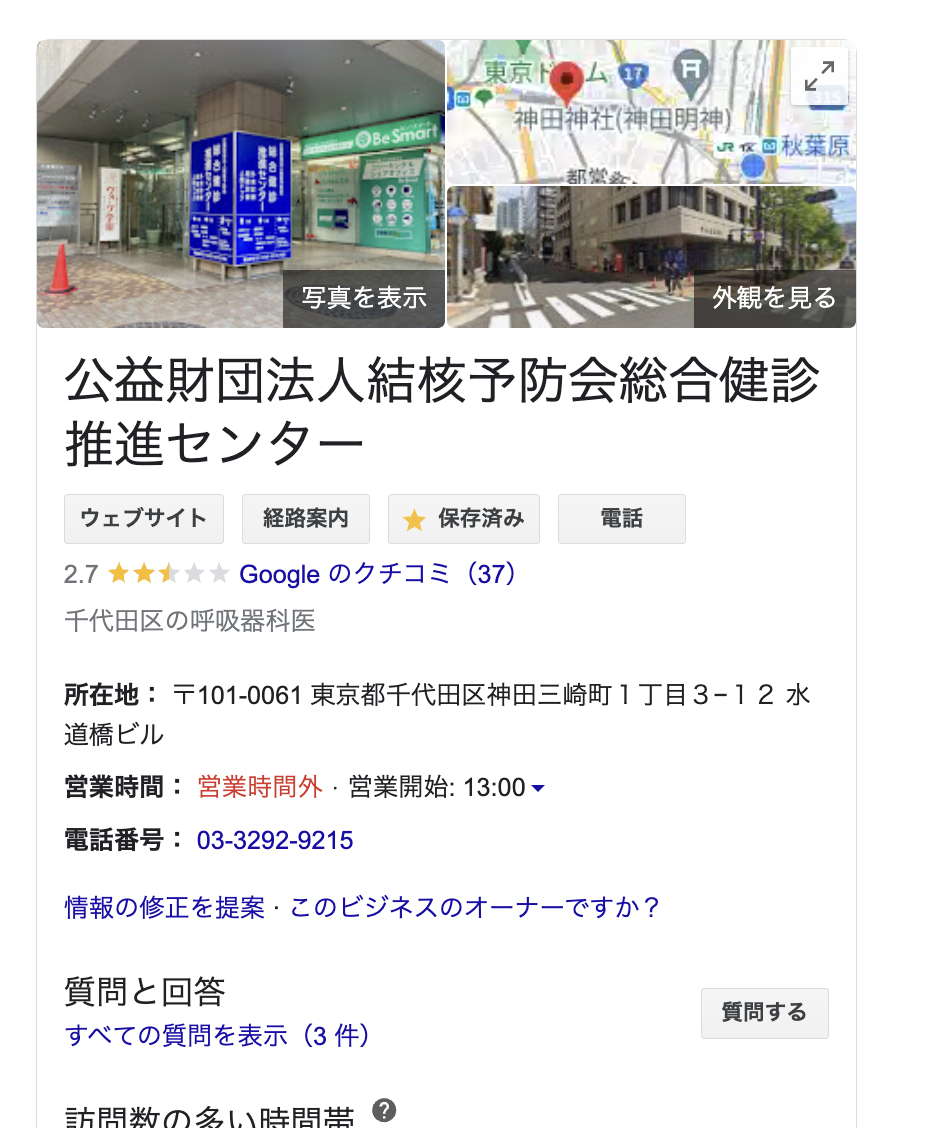
Task: Tap 写真を表示 to view photos
Action: (364, 297)
